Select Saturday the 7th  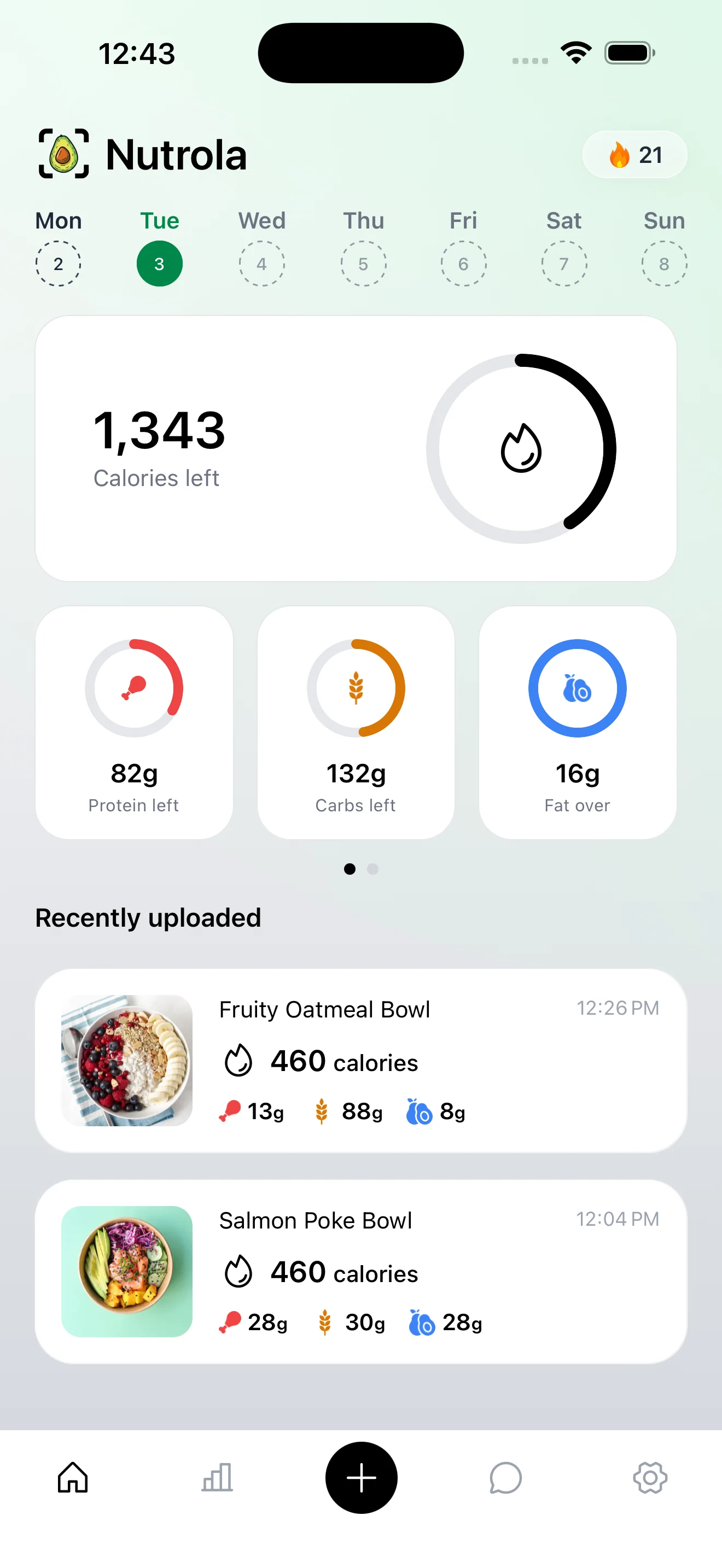[x=564, y=263]
